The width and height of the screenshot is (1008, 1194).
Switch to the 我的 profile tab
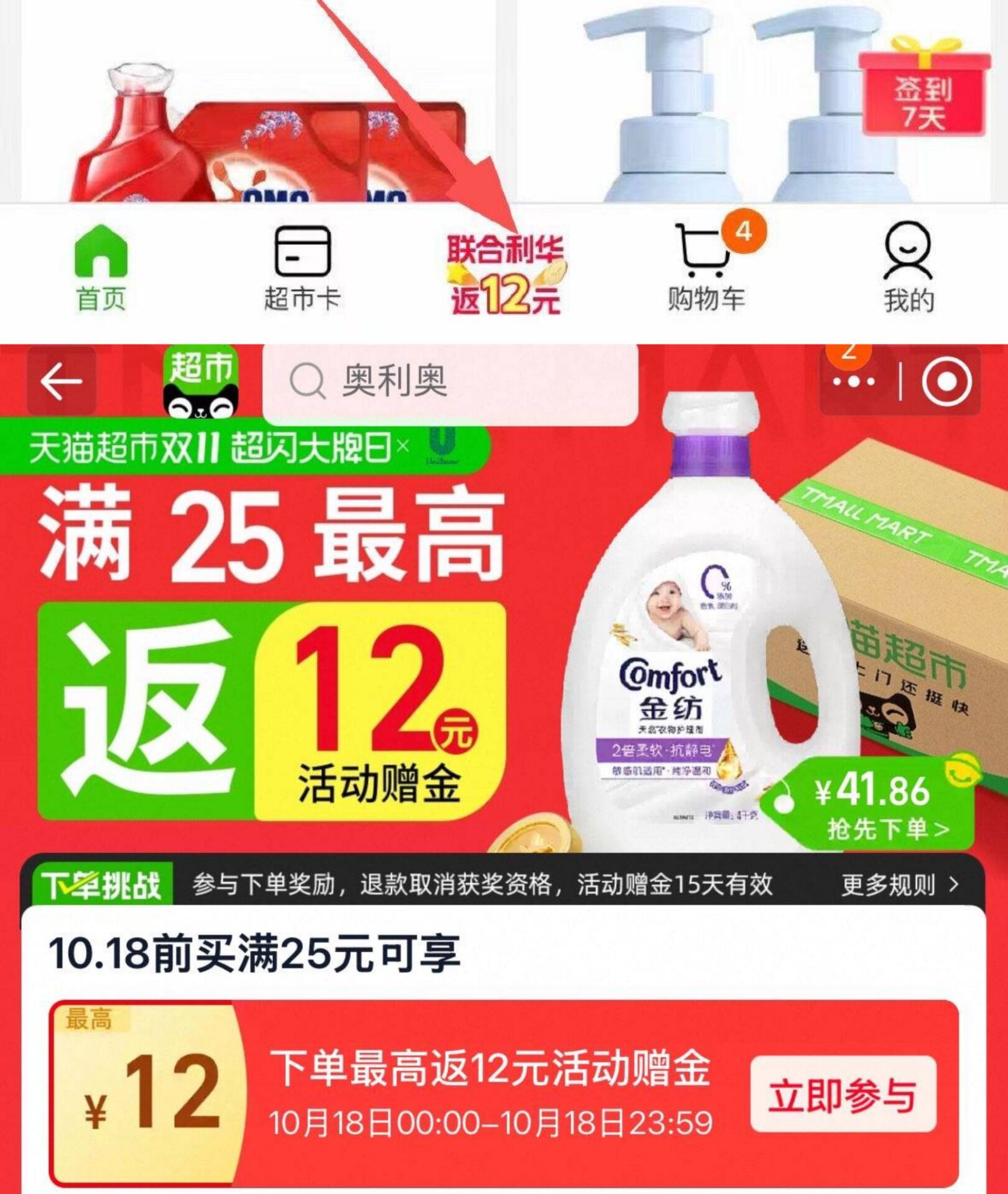(908, 269)
